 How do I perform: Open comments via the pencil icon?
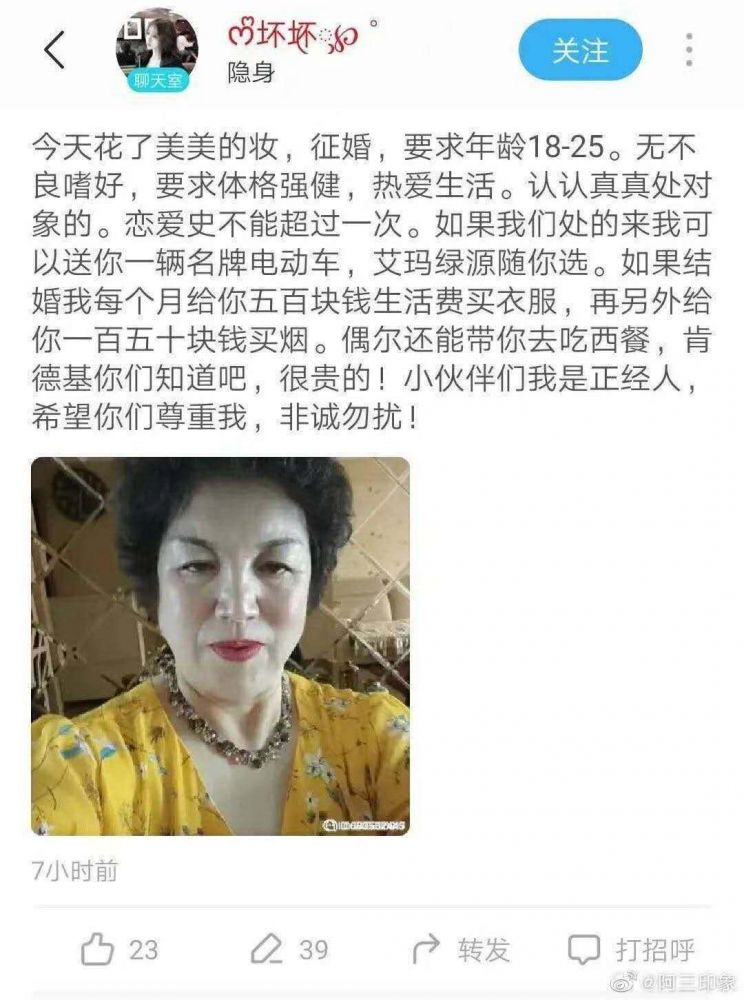pos(265,949)
